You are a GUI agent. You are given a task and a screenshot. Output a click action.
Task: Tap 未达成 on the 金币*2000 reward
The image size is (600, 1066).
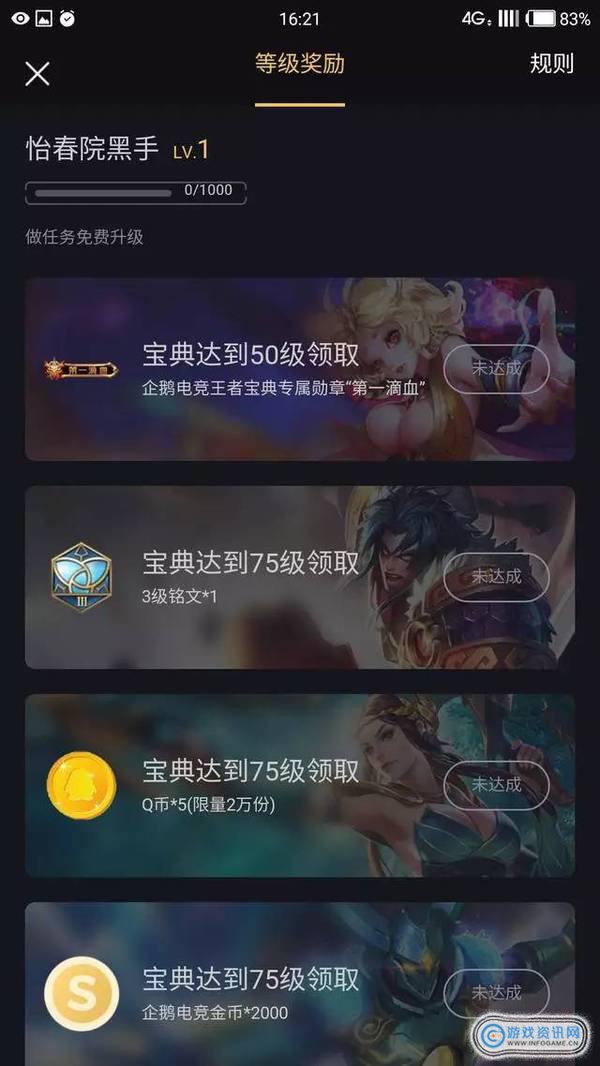[x=496, y=993]
